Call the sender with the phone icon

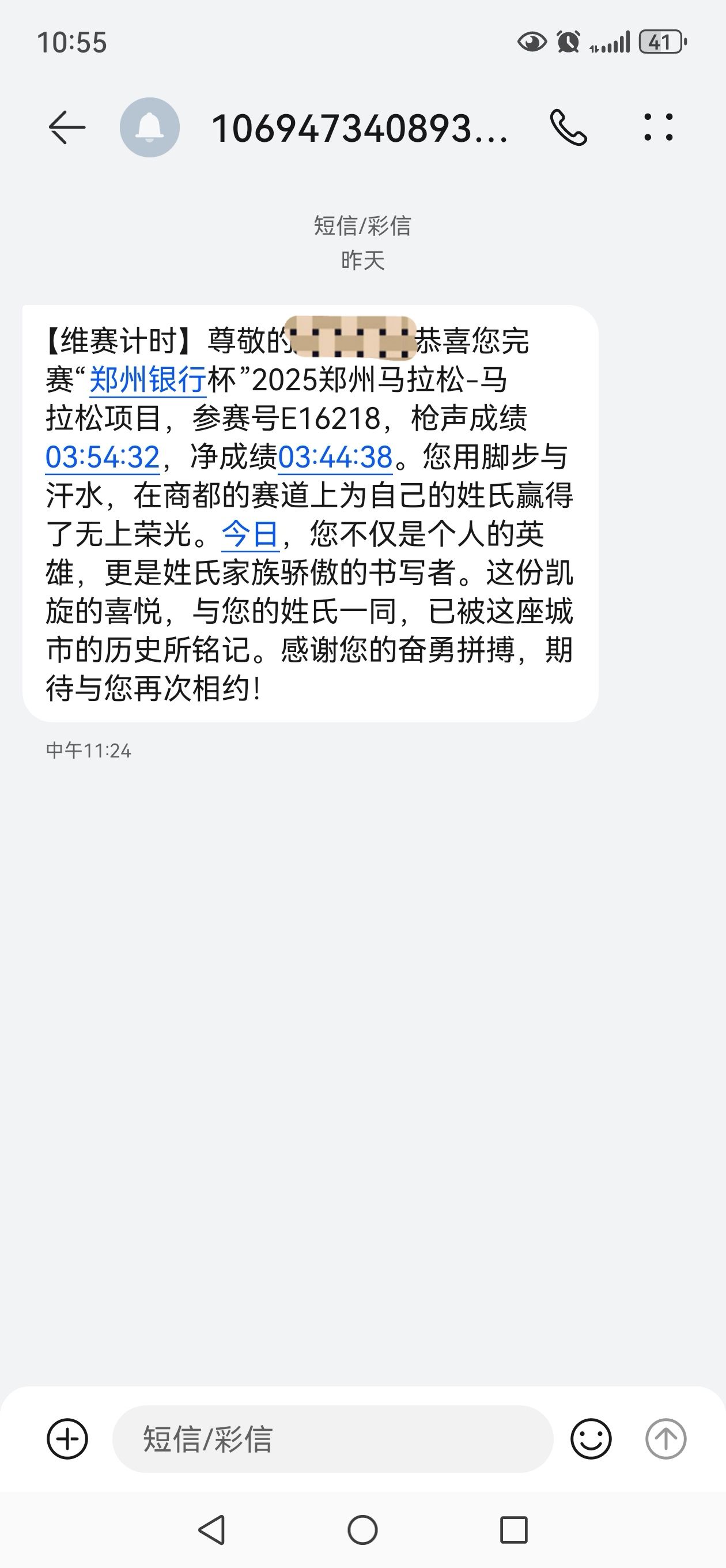click(568, 128)
